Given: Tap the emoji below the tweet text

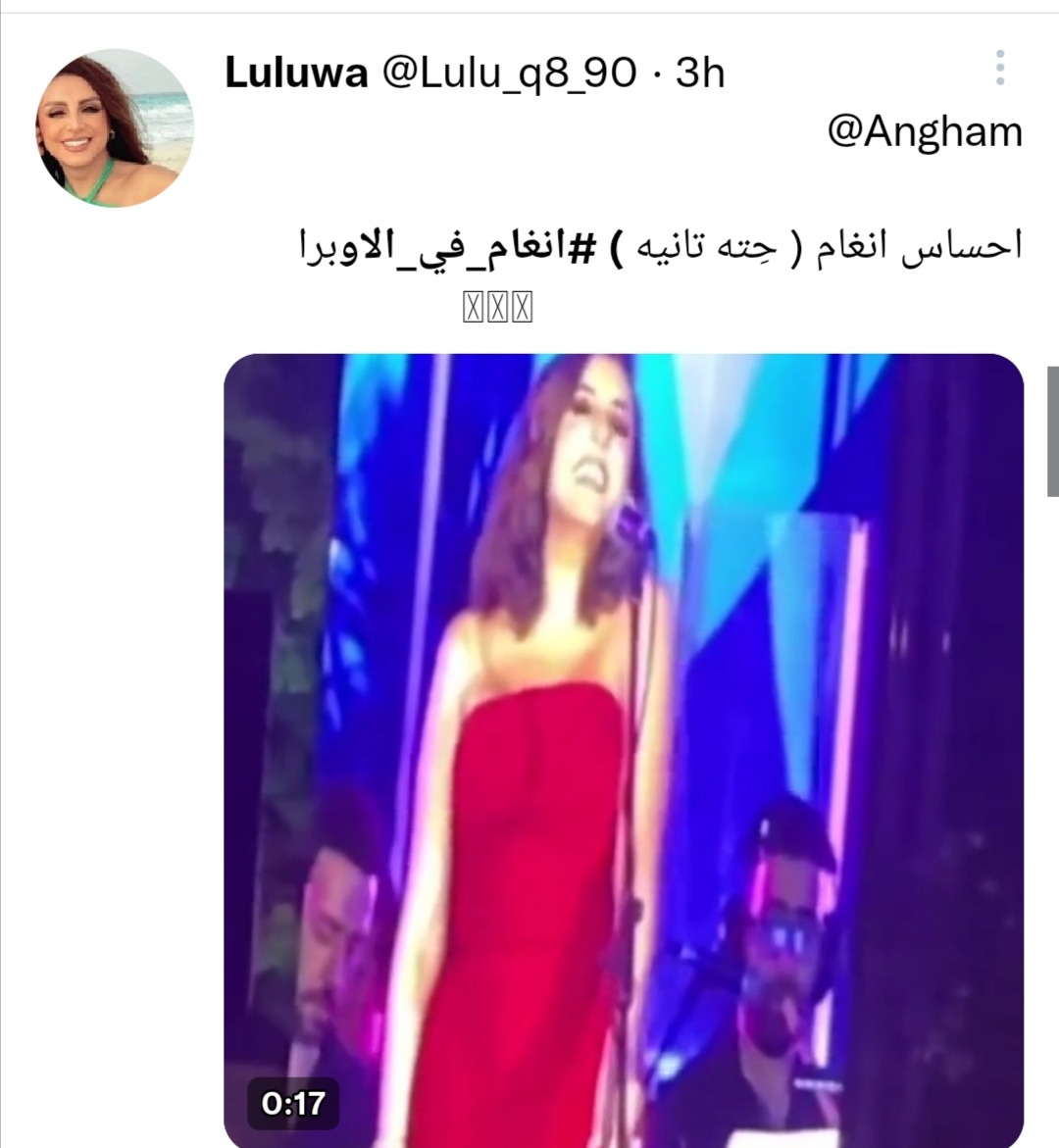Looking at the screenshot, I should coord(498,305).
